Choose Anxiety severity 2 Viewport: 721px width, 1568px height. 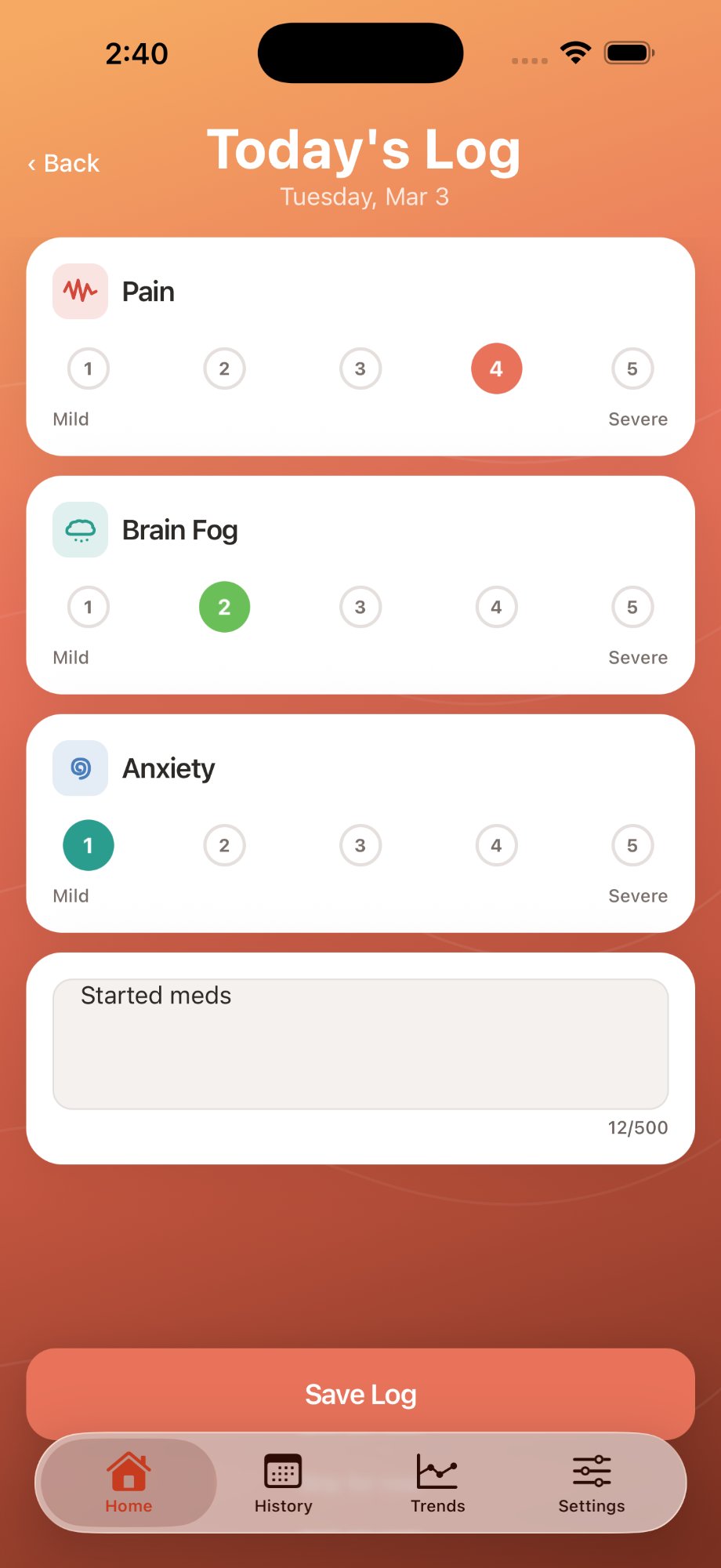click(224, 845)
